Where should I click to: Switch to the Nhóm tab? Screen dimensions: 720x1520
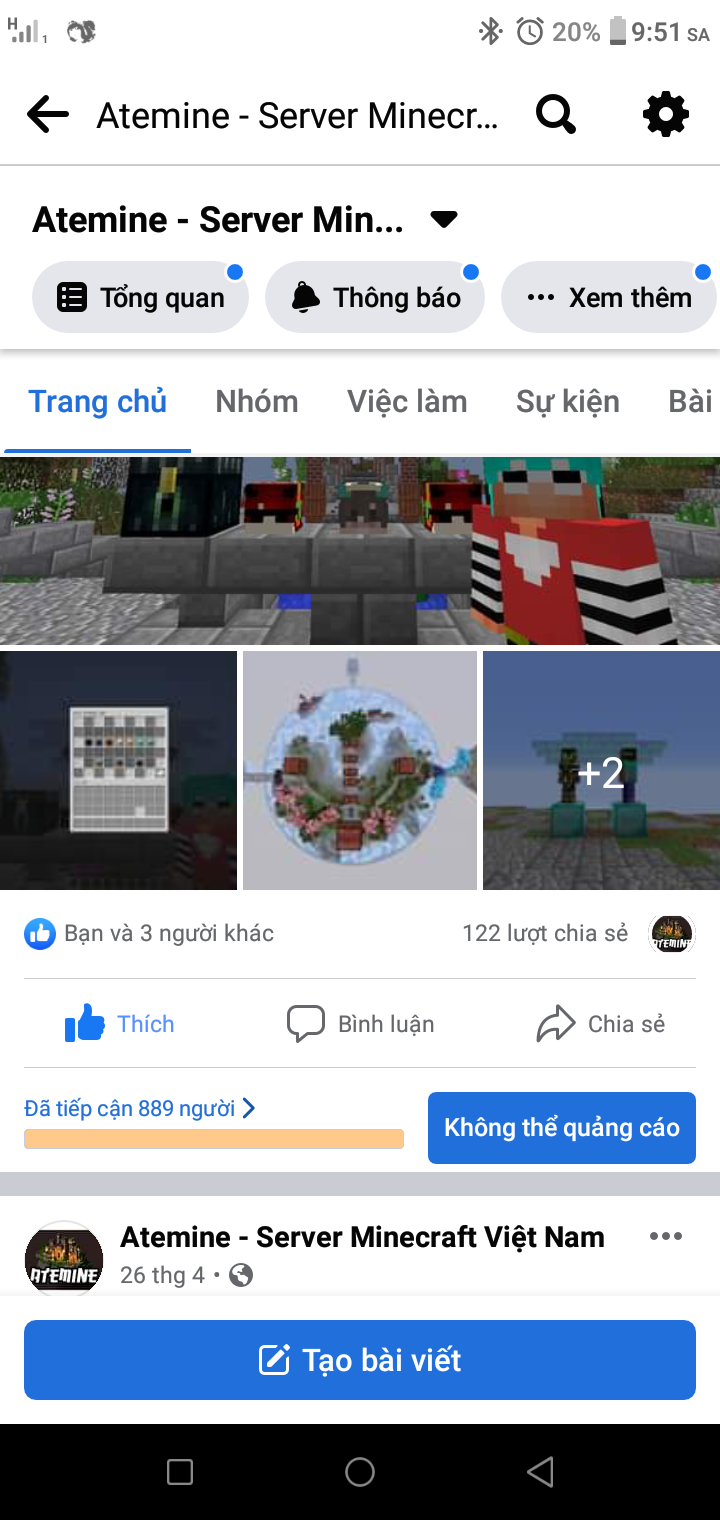(257, 401)
